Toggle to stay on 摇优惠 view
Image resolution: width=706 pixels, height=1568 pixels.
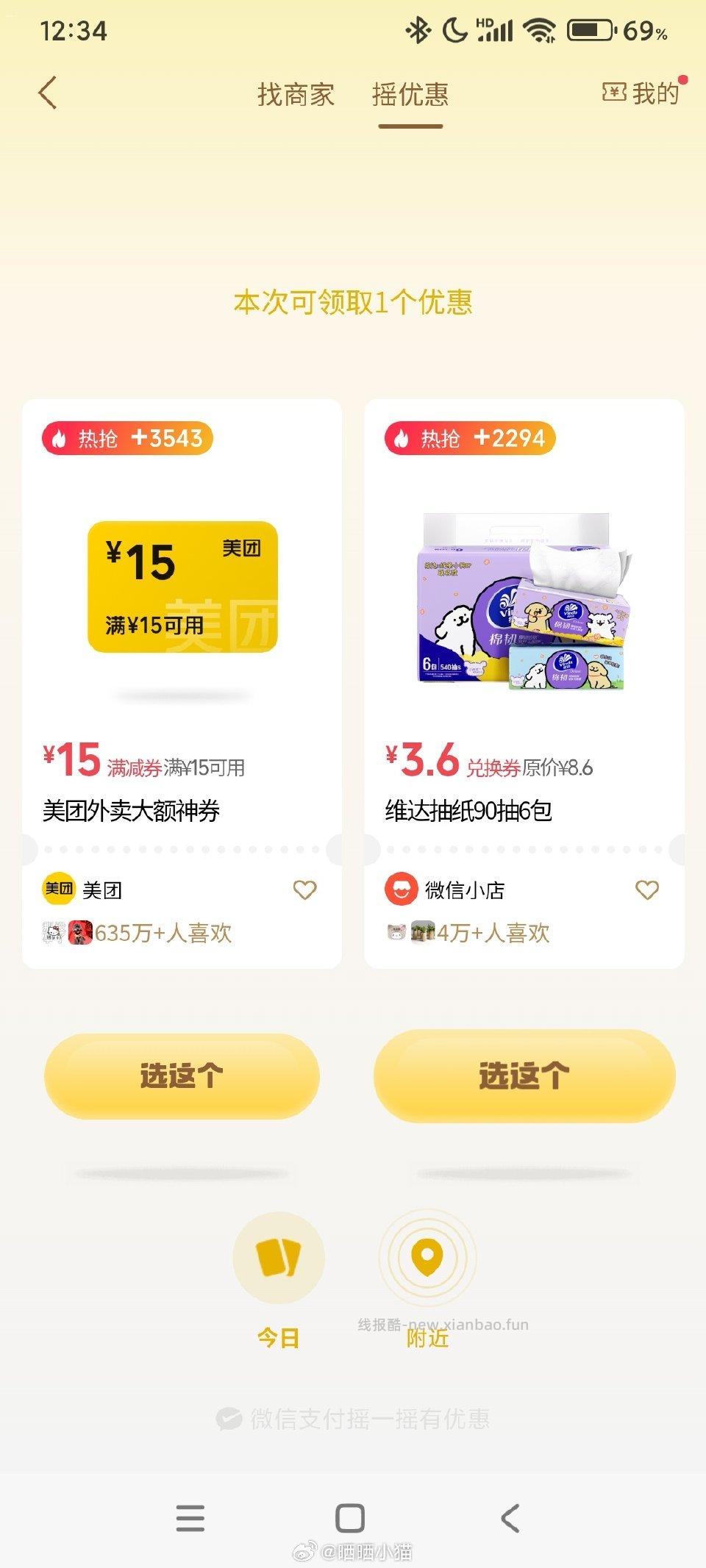[410, 95]
